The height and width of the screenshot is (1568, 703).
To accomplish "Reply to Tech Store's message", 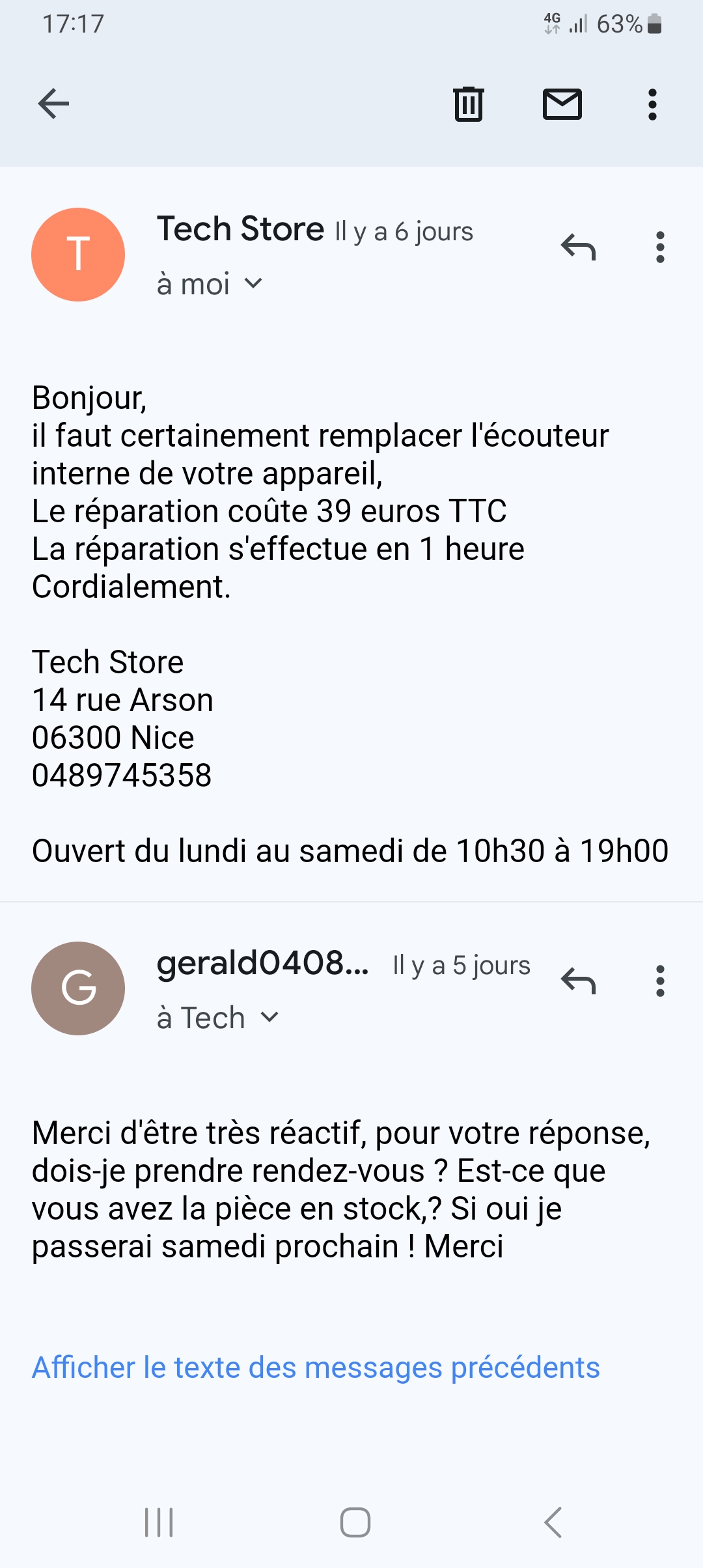I will click(x=578, y=247).
